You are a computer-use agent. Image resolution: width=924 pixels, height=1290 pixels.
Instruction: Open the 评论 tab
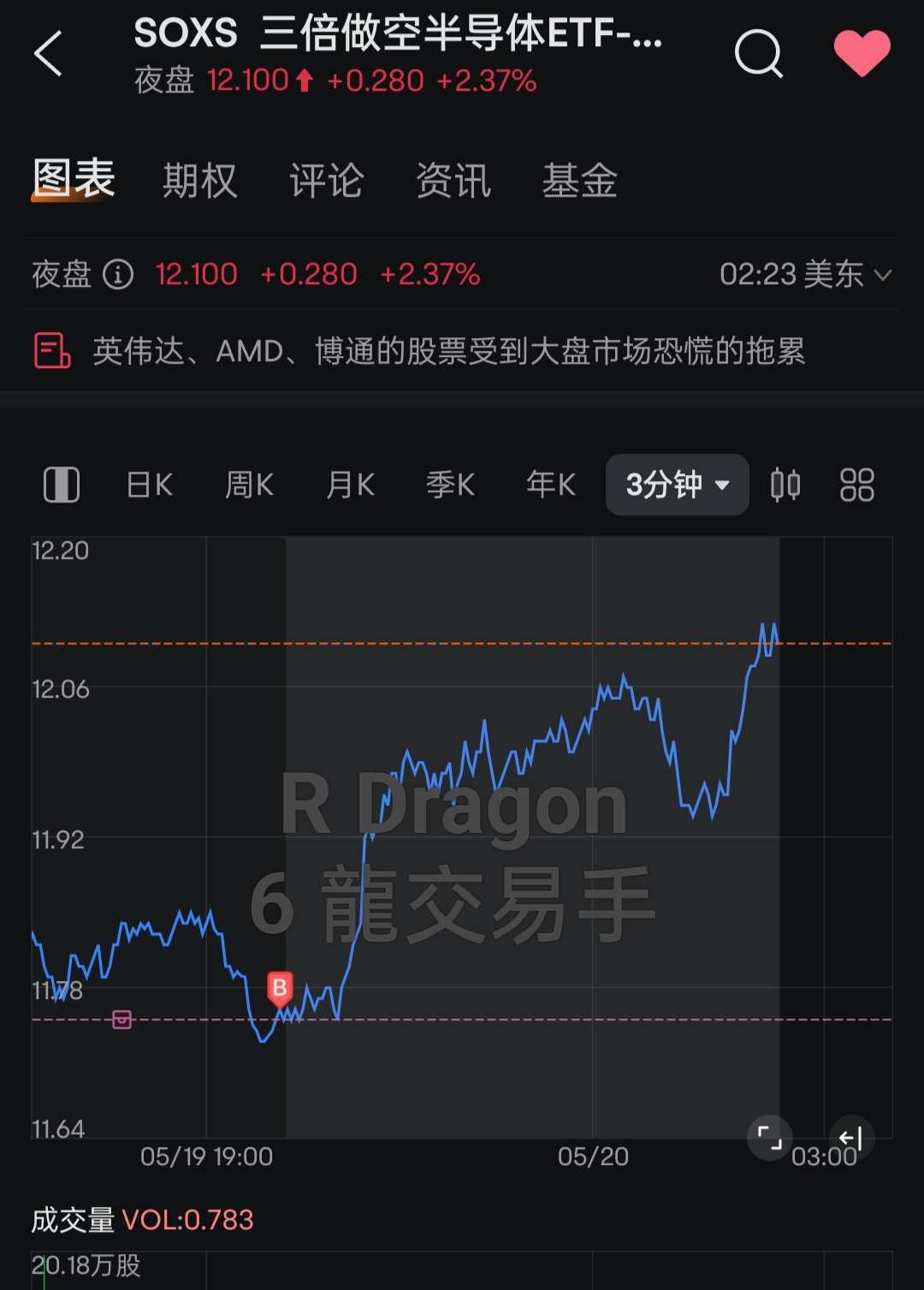click(326, 181)
